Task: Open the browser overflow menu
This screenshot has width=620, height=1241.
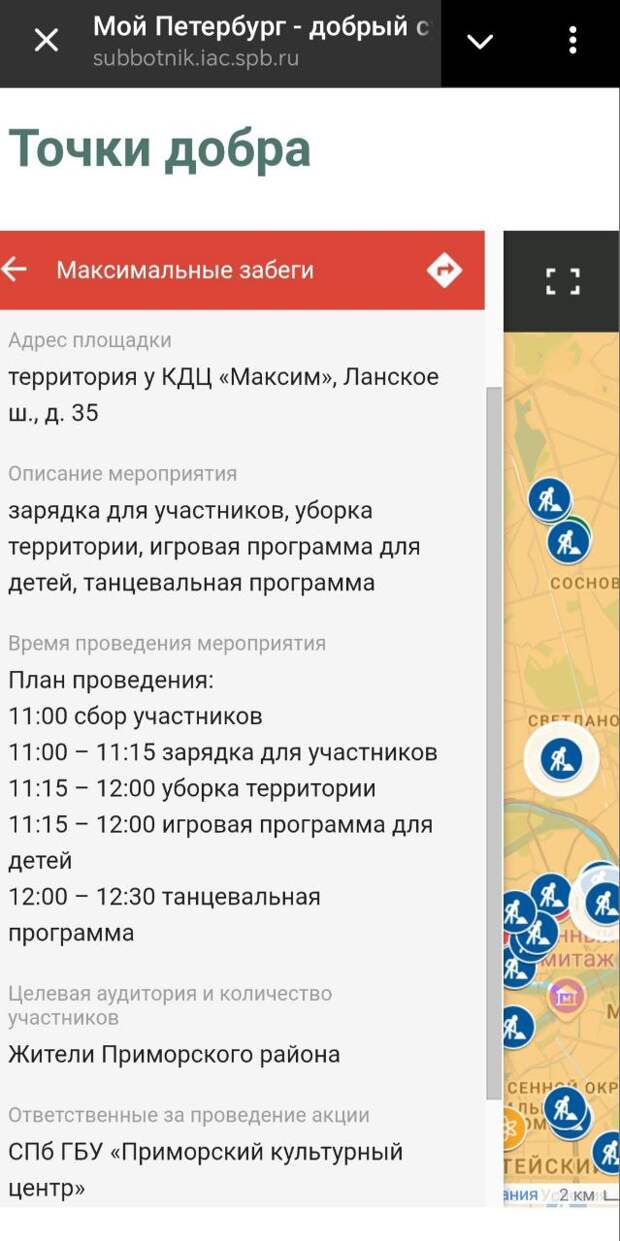Action: tap(573, 40)
